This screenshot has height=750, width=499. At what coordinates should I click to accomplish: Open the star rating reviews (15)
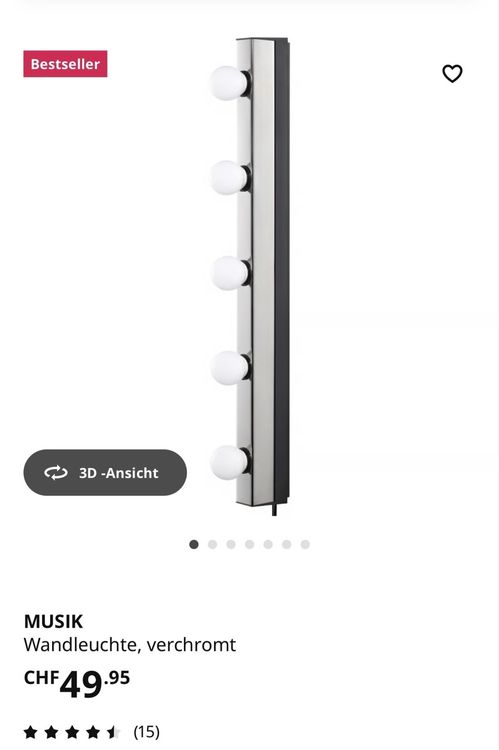point(91,732)
